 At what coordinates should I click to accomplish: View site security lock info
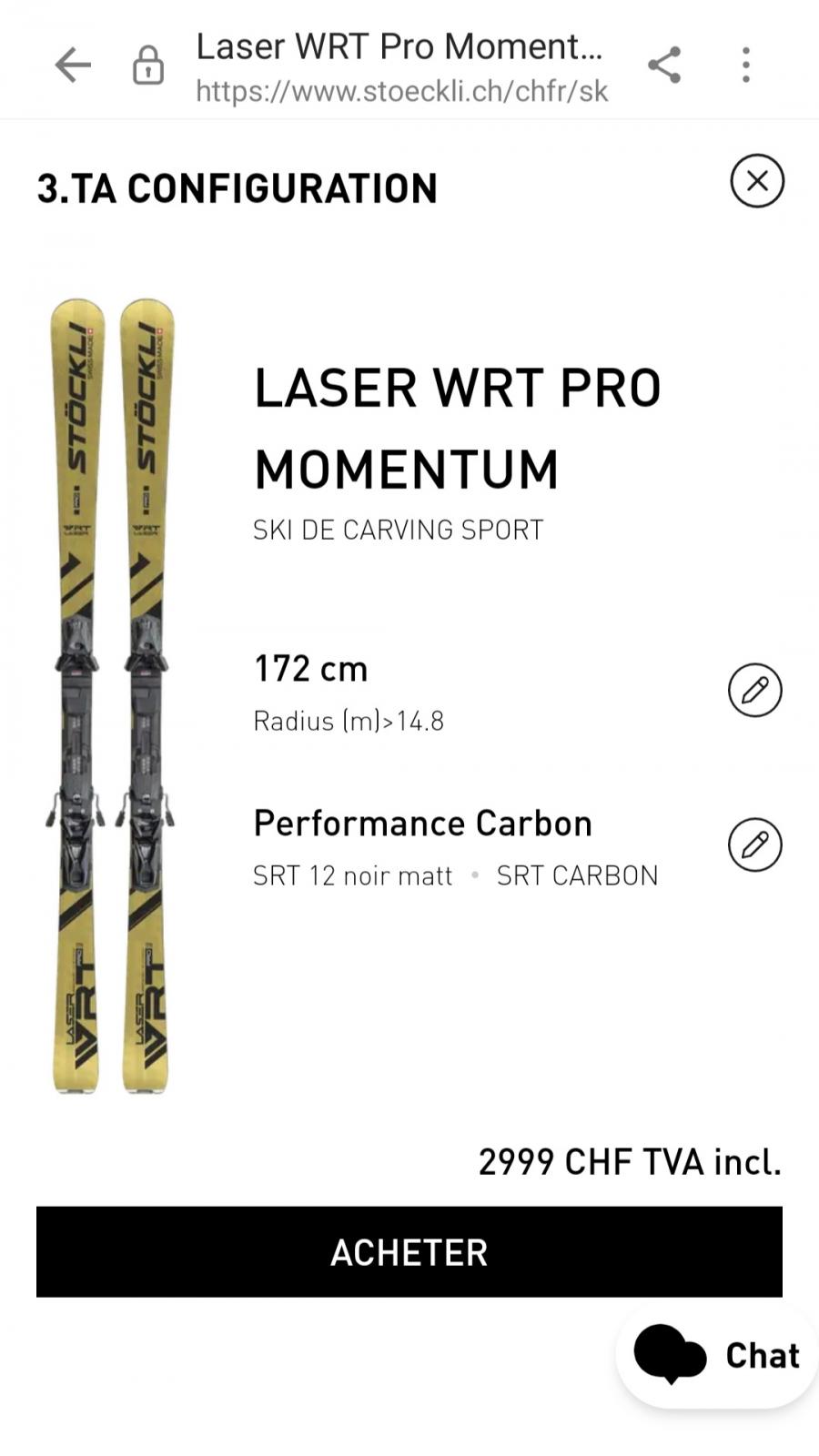pos(148,65)
